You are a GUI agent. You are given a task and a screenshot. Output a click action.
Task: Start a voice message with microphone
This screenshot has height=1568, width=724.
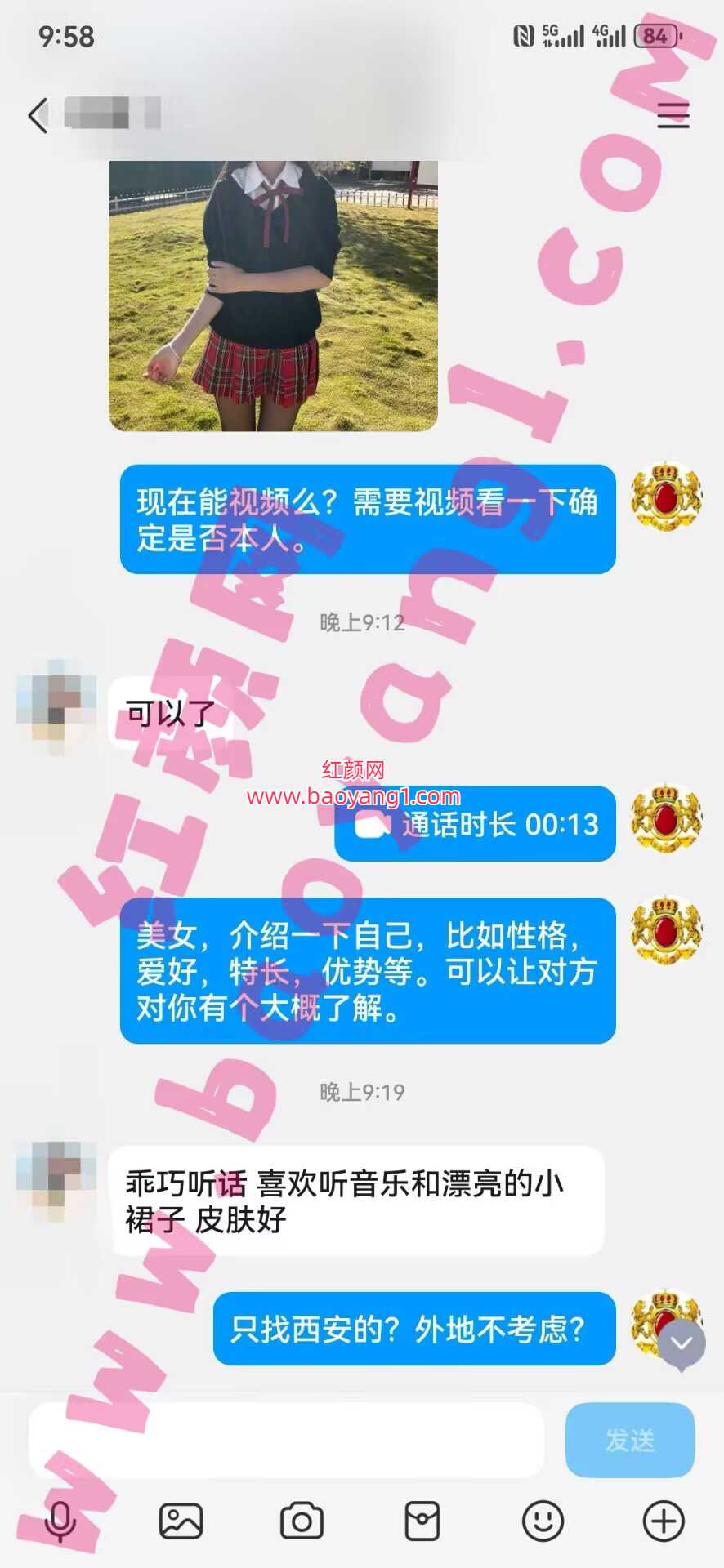click(x=60, y=1521)
